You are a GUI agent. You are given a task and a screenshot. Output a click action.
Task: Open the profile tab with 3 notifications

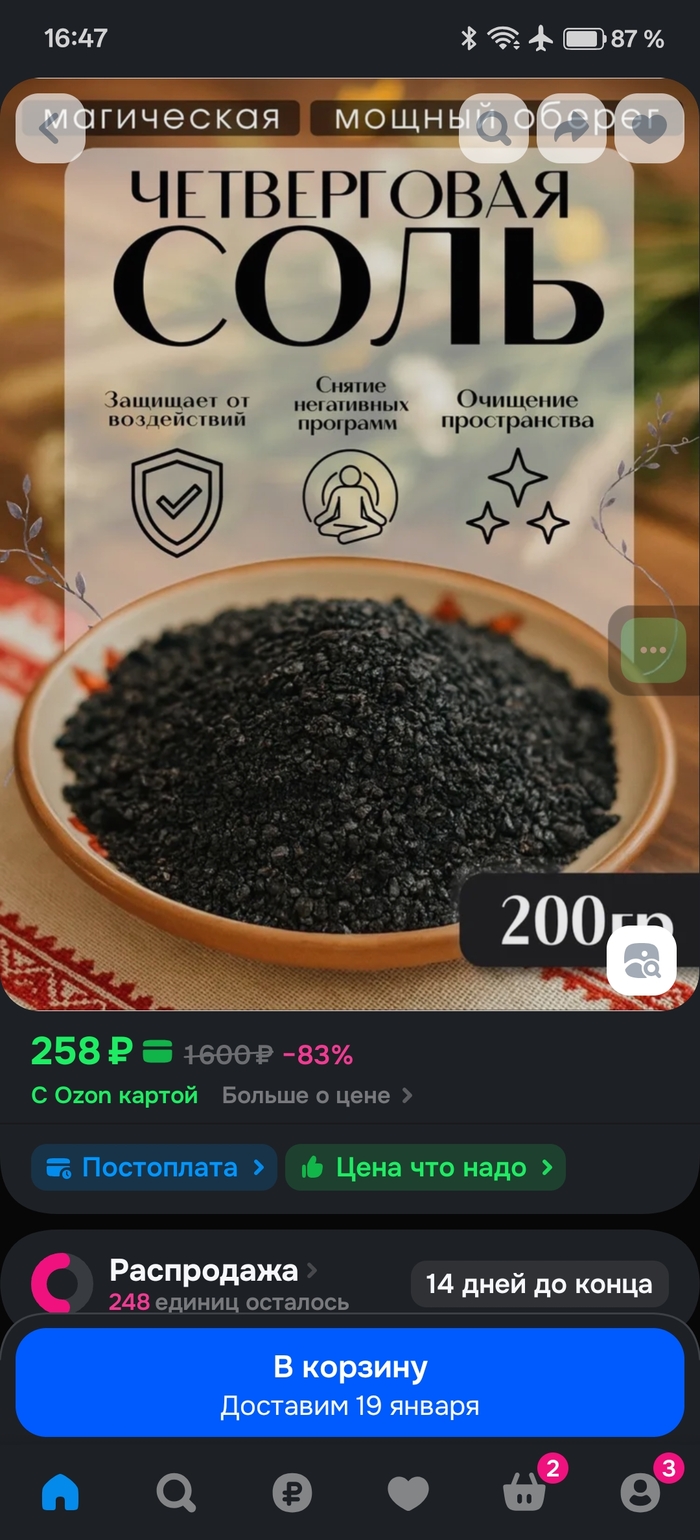tap(641, 1493)
